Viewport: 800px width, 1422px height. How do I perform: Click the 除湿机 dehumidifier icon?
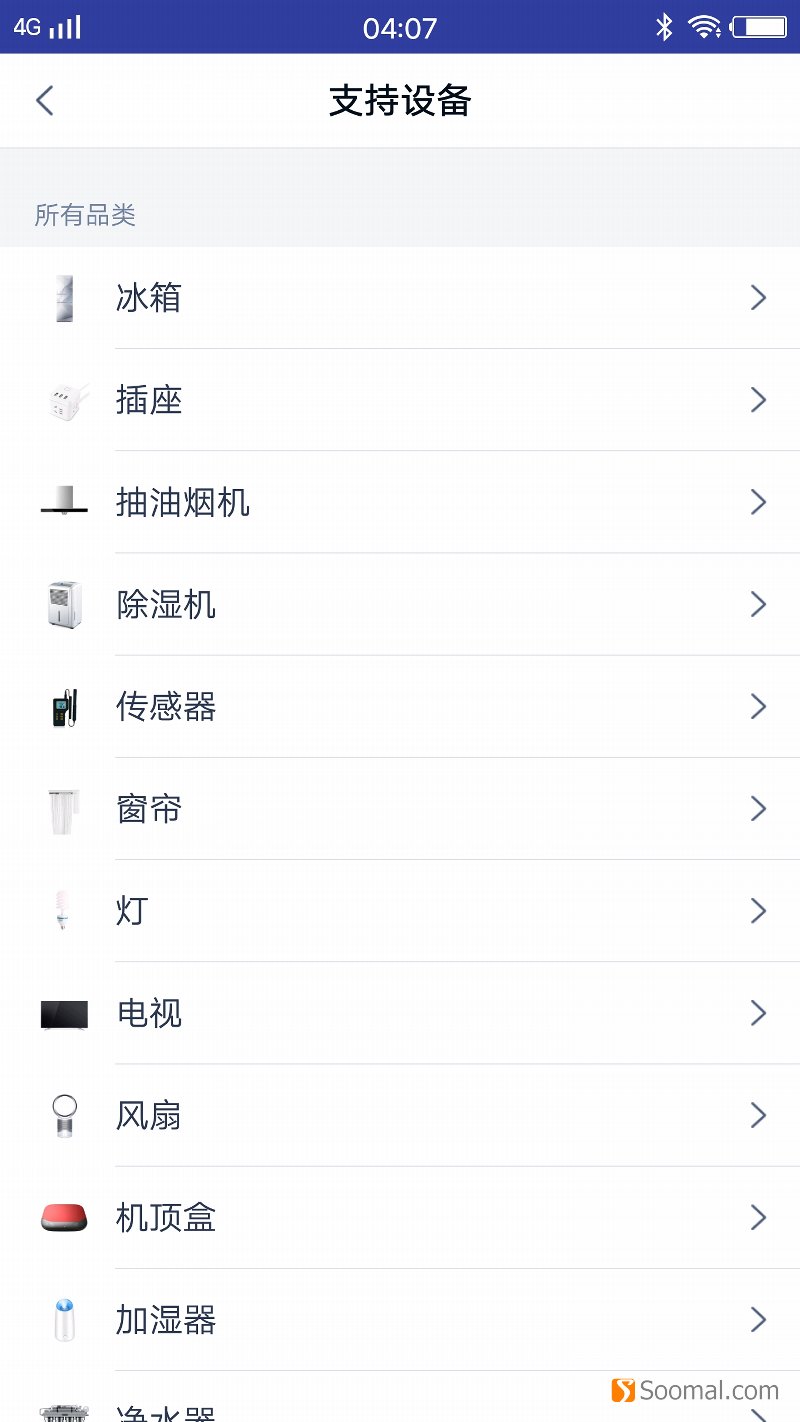tap(64, 604)
